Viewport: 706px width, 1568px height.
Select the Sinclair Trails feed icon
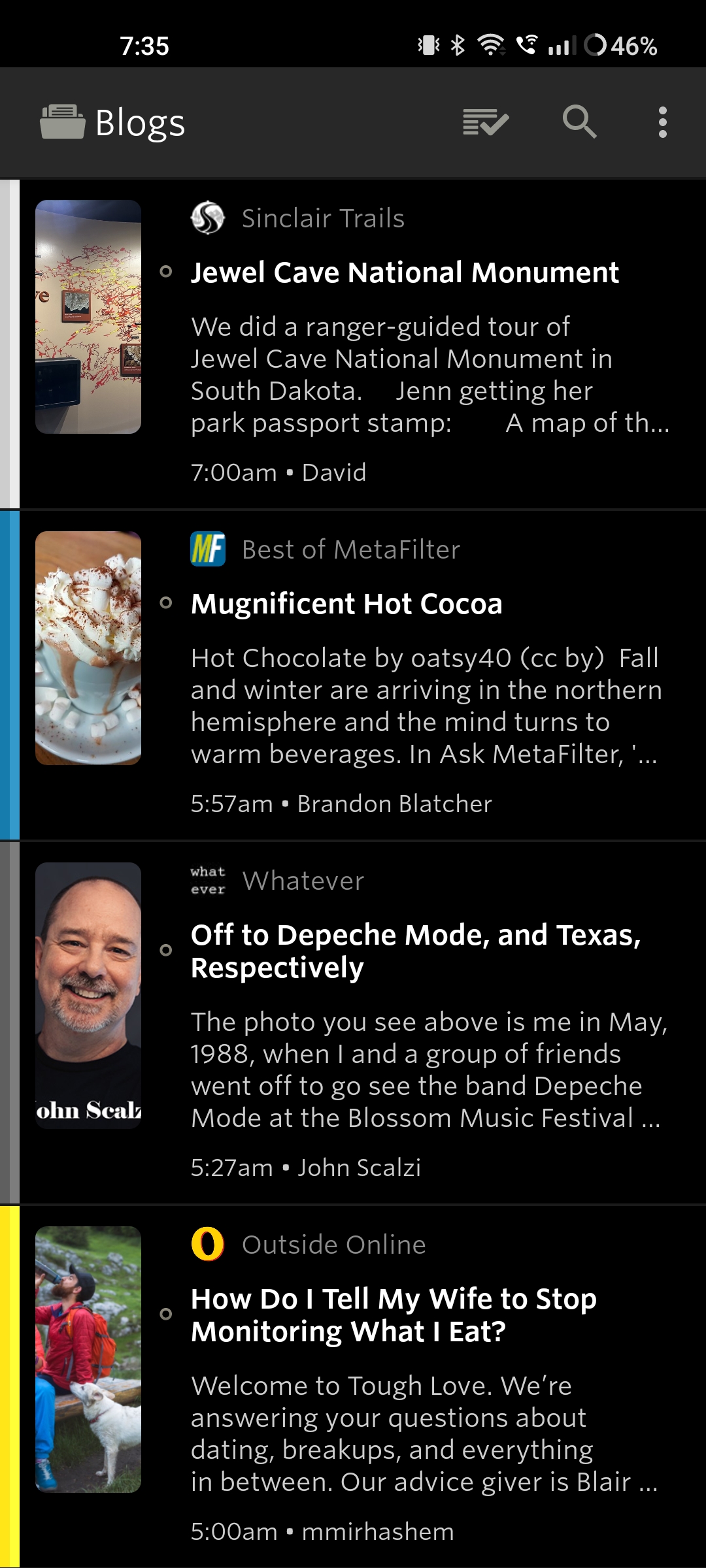(206, 218)
